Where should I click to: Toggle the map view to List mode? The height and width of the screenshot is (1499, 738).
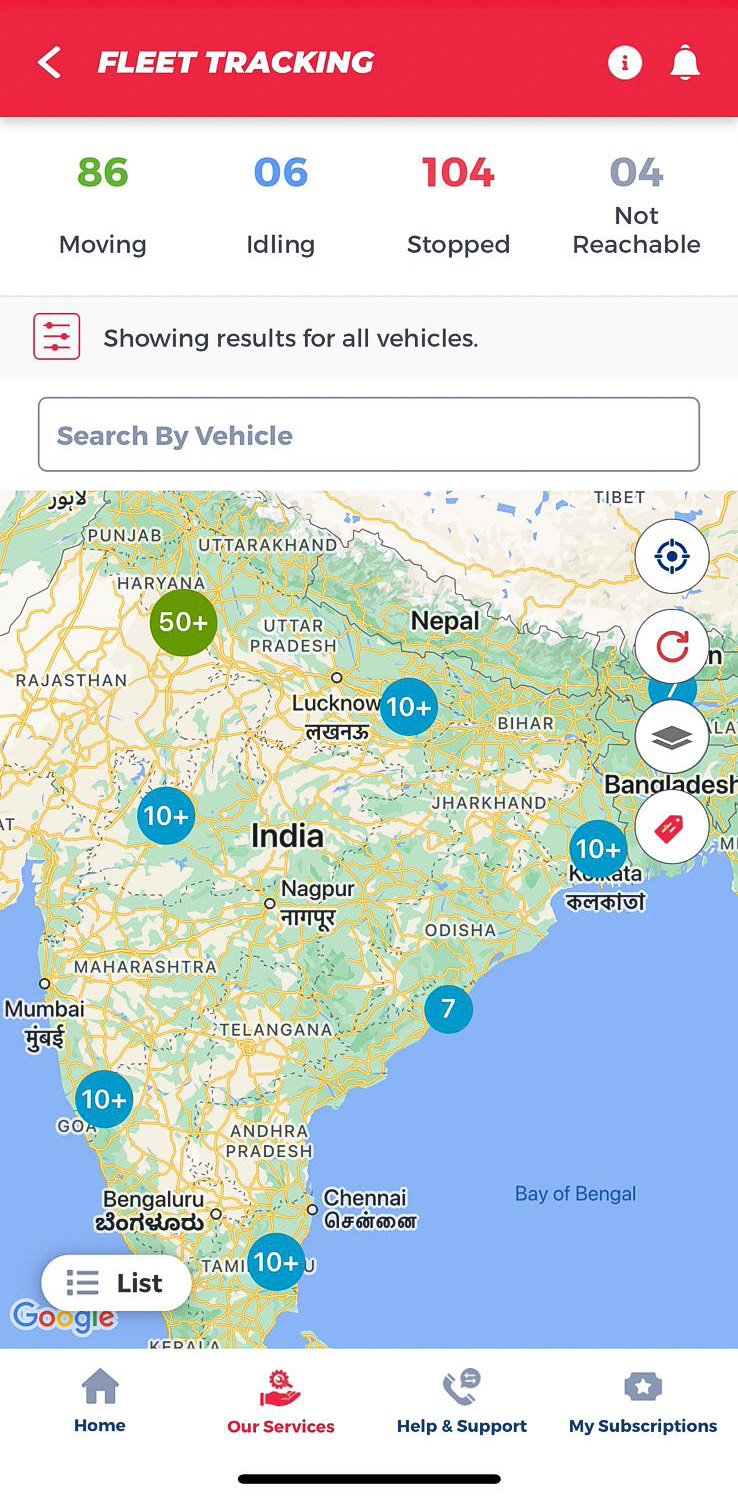(115, 1283)
